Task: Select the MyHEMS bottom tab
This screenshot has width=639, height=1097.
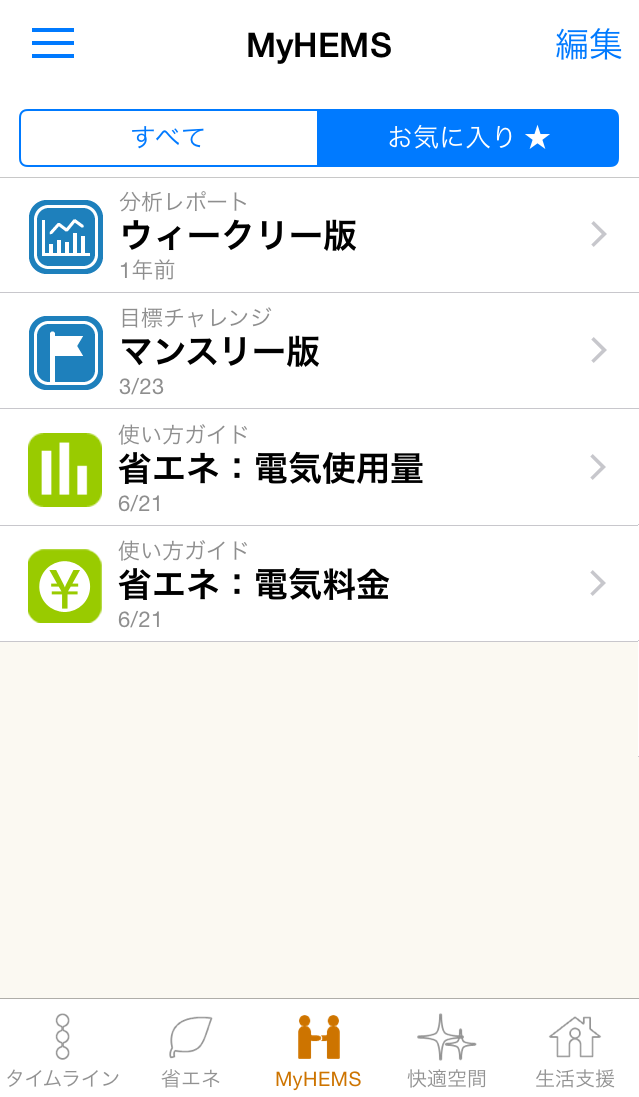Action: (318, 1050)
